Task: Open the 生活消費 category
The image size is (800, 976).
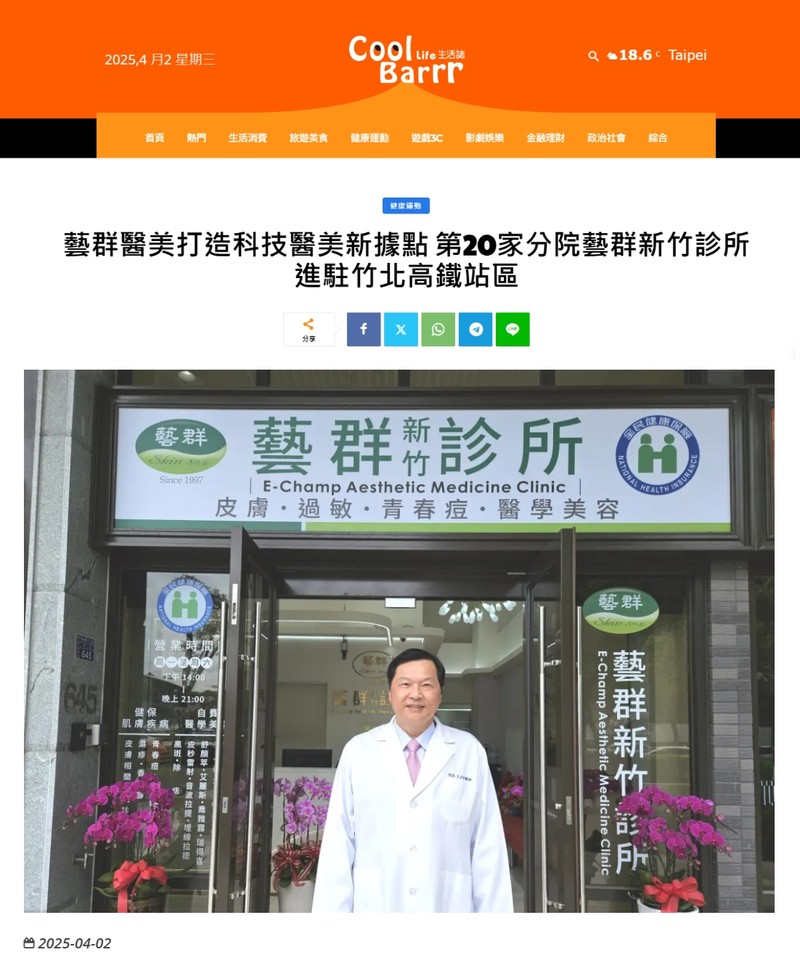Action: (x=247, y=138)
